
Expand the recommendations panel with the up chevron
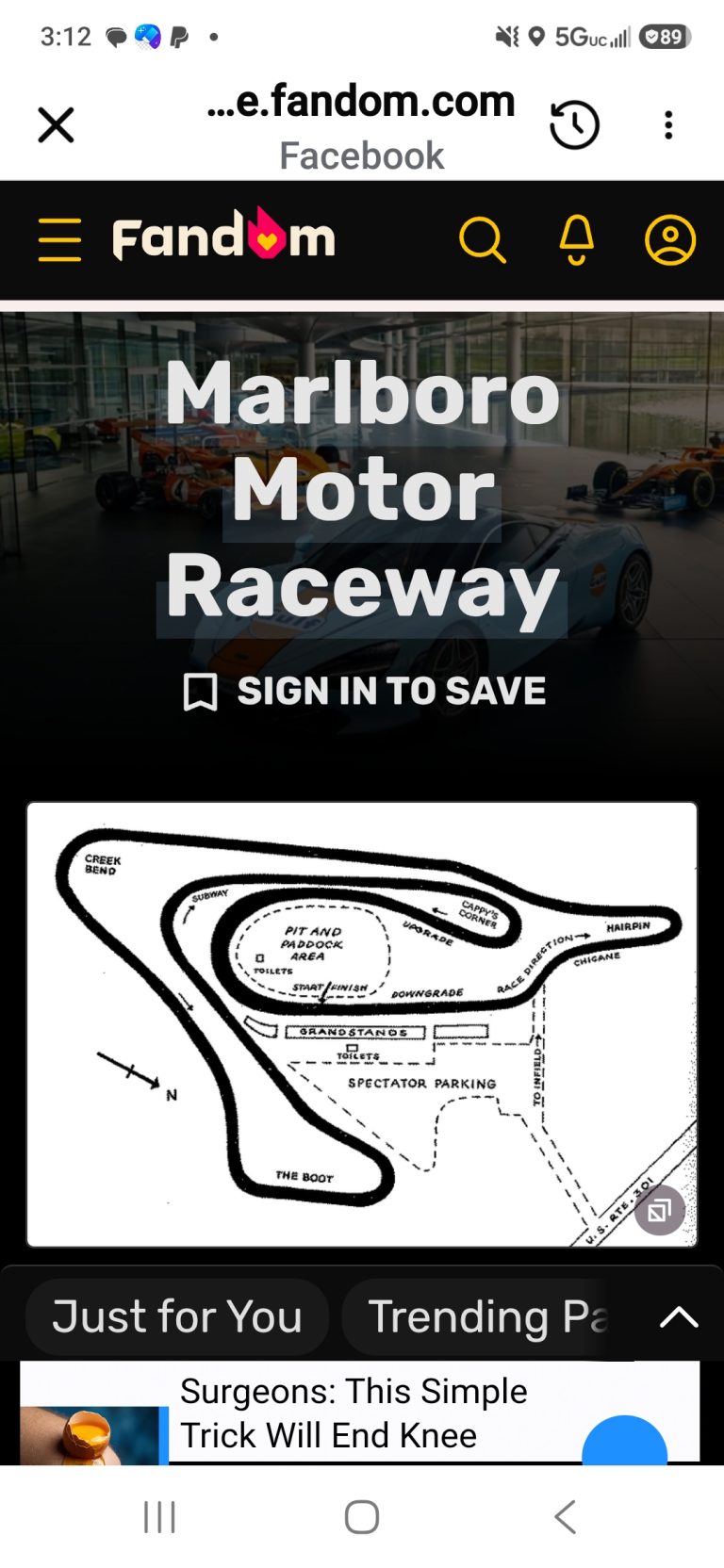[679, 1316]
